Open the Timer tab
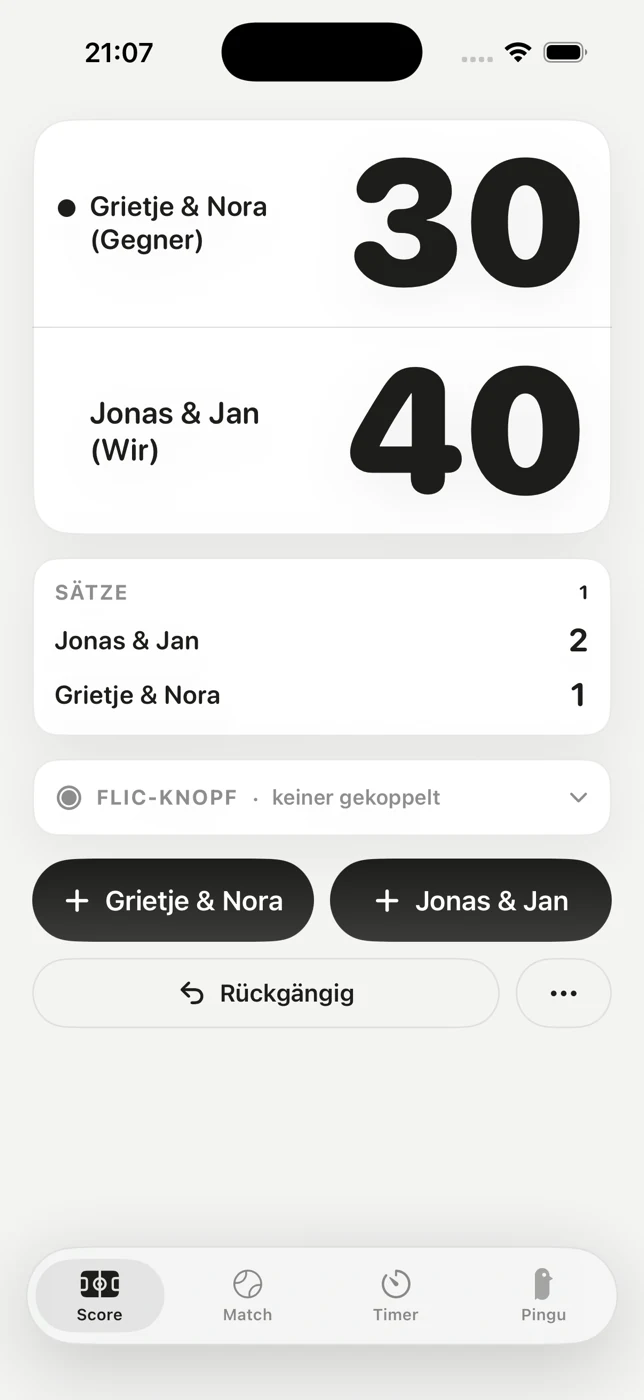644x1400 pixels. point(396,1296)
